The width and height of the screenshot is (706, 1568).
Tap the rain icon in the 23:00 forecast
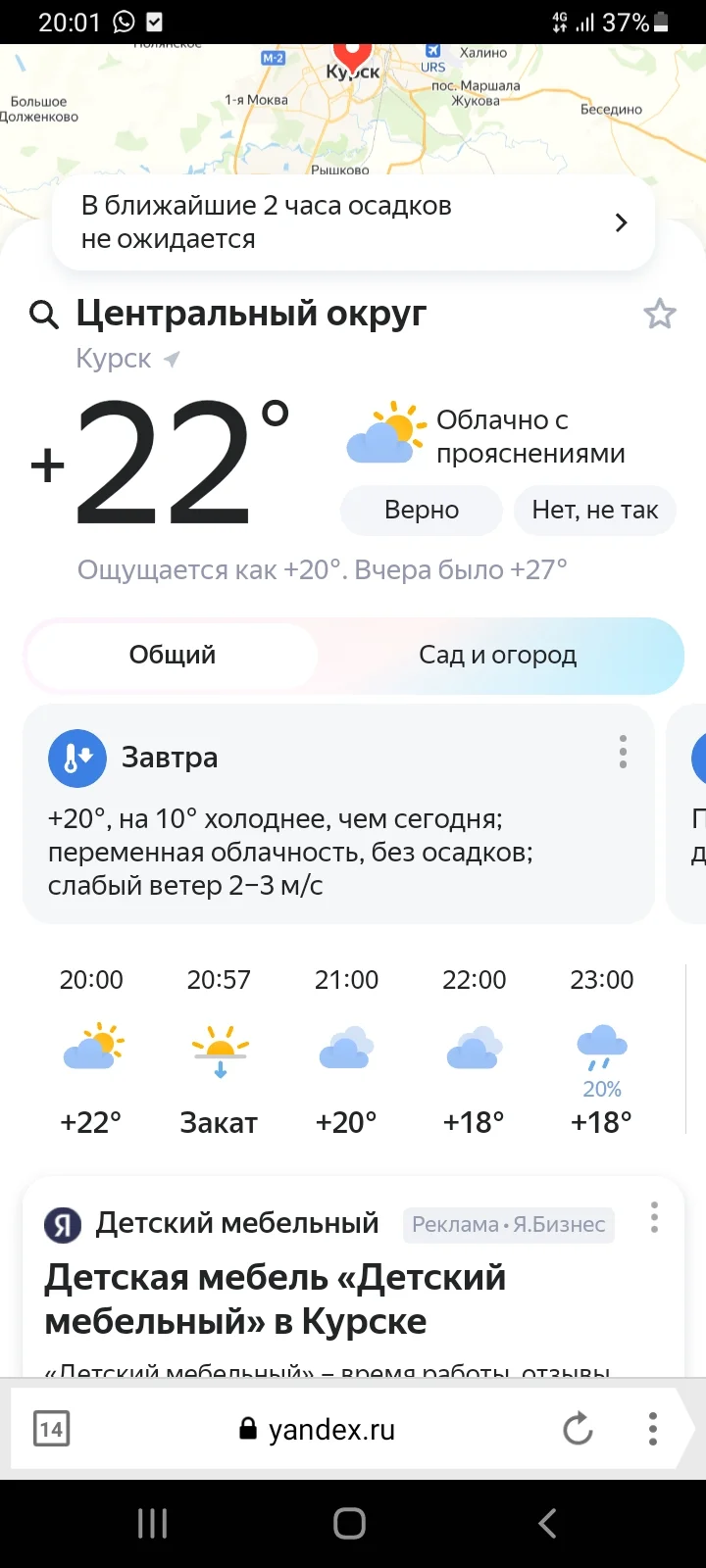tap(601, 1044)
